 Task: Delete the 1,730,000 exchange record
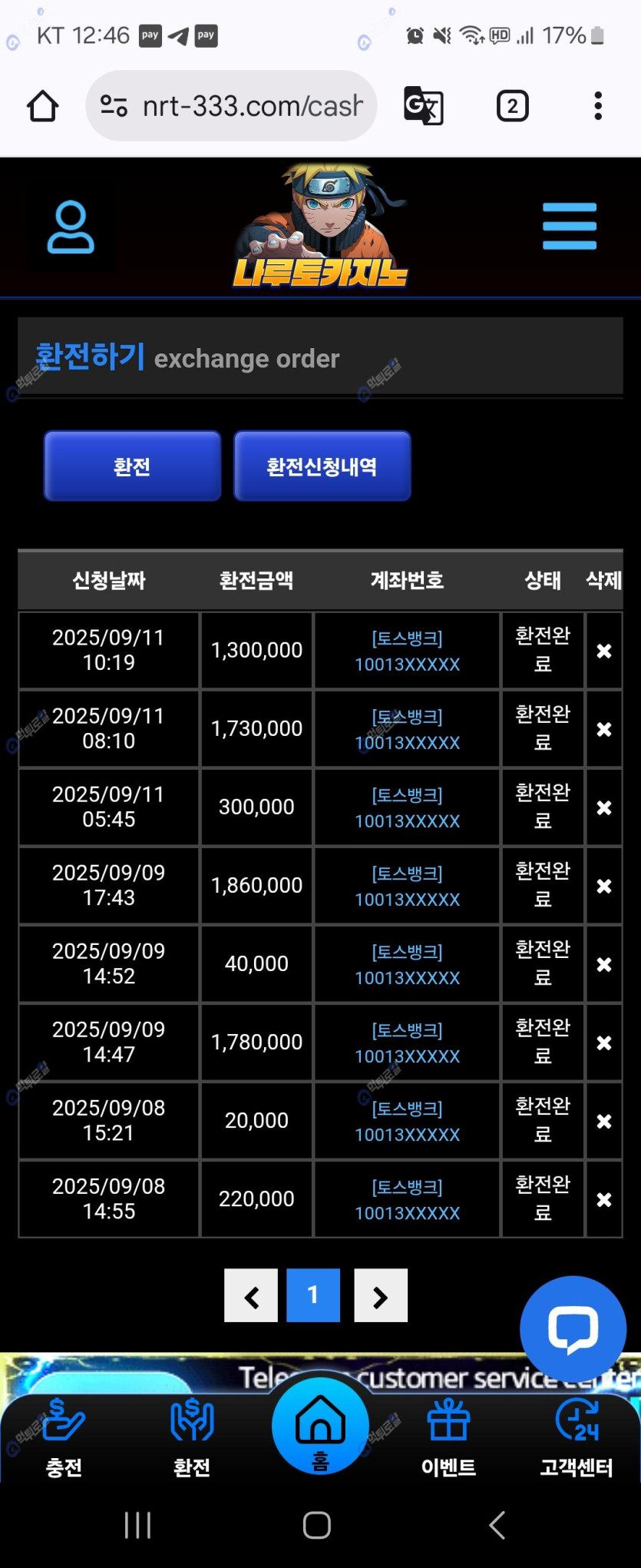pos(604,729)
